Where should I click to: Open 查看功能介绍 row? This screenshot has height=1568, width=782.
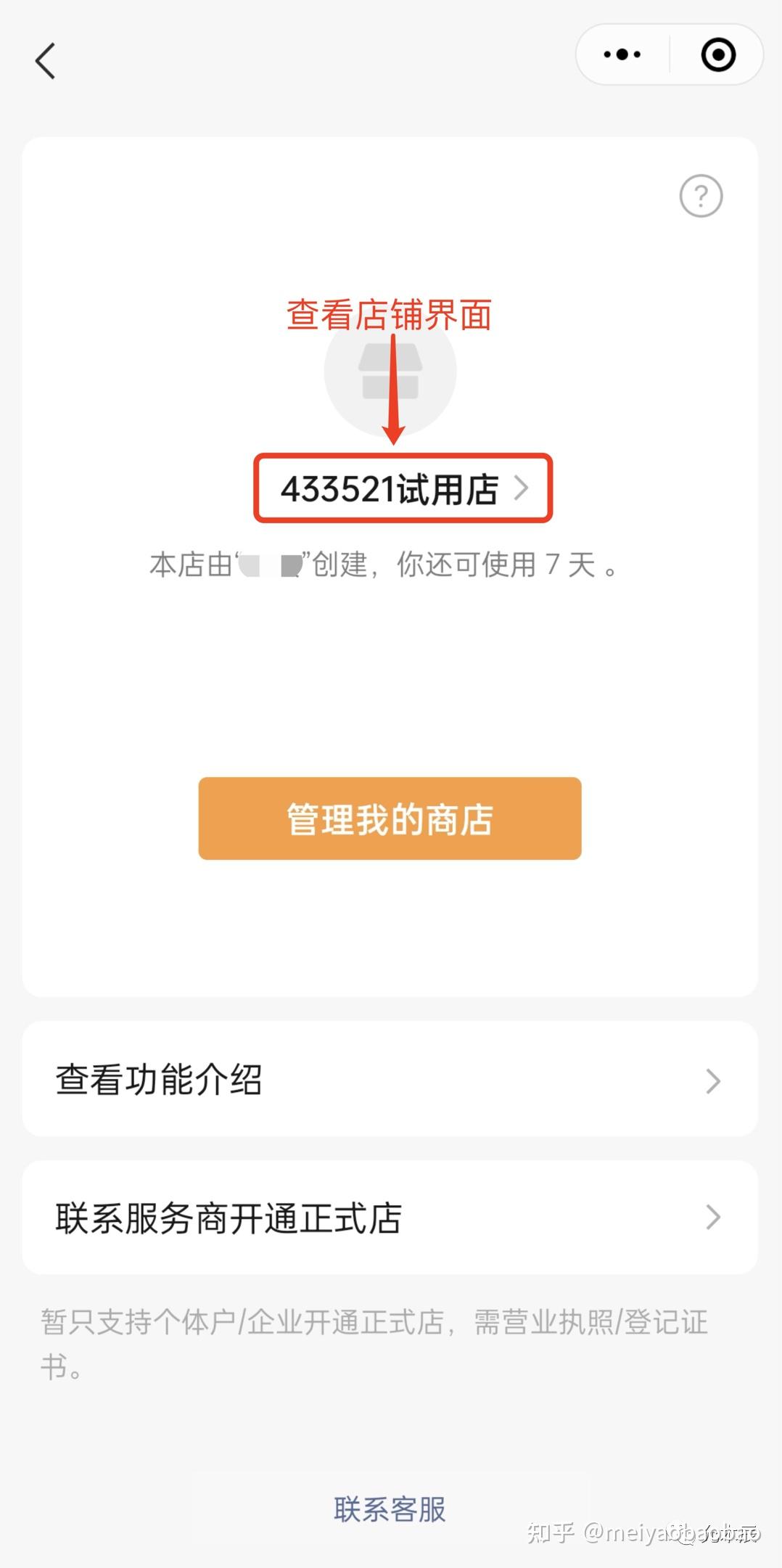390,1079
